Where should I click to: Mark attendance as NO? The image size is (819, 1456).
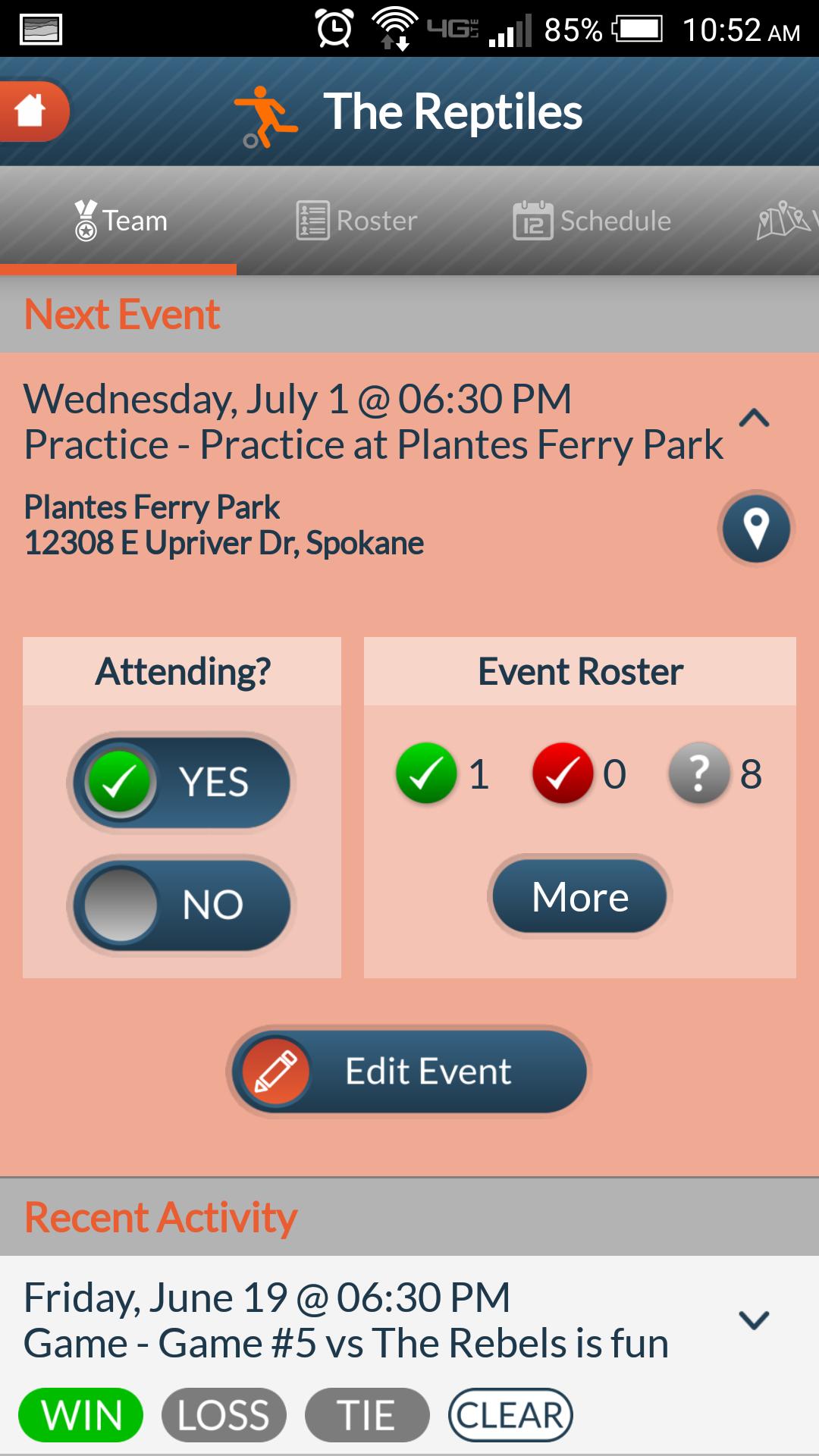(182, 904)
